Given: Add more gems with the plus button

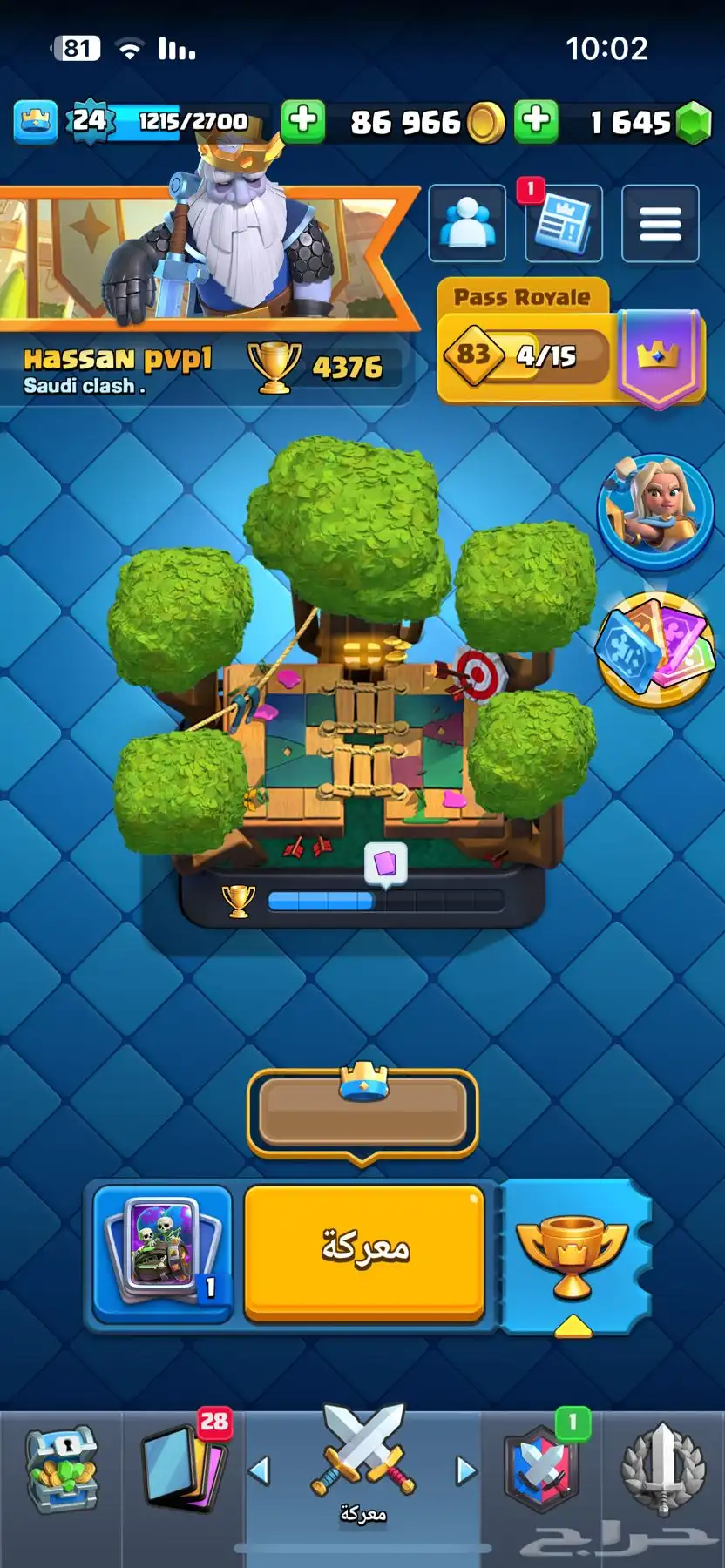Looking at the screenshot, I should pyautogui.click(x=536, y=121).
